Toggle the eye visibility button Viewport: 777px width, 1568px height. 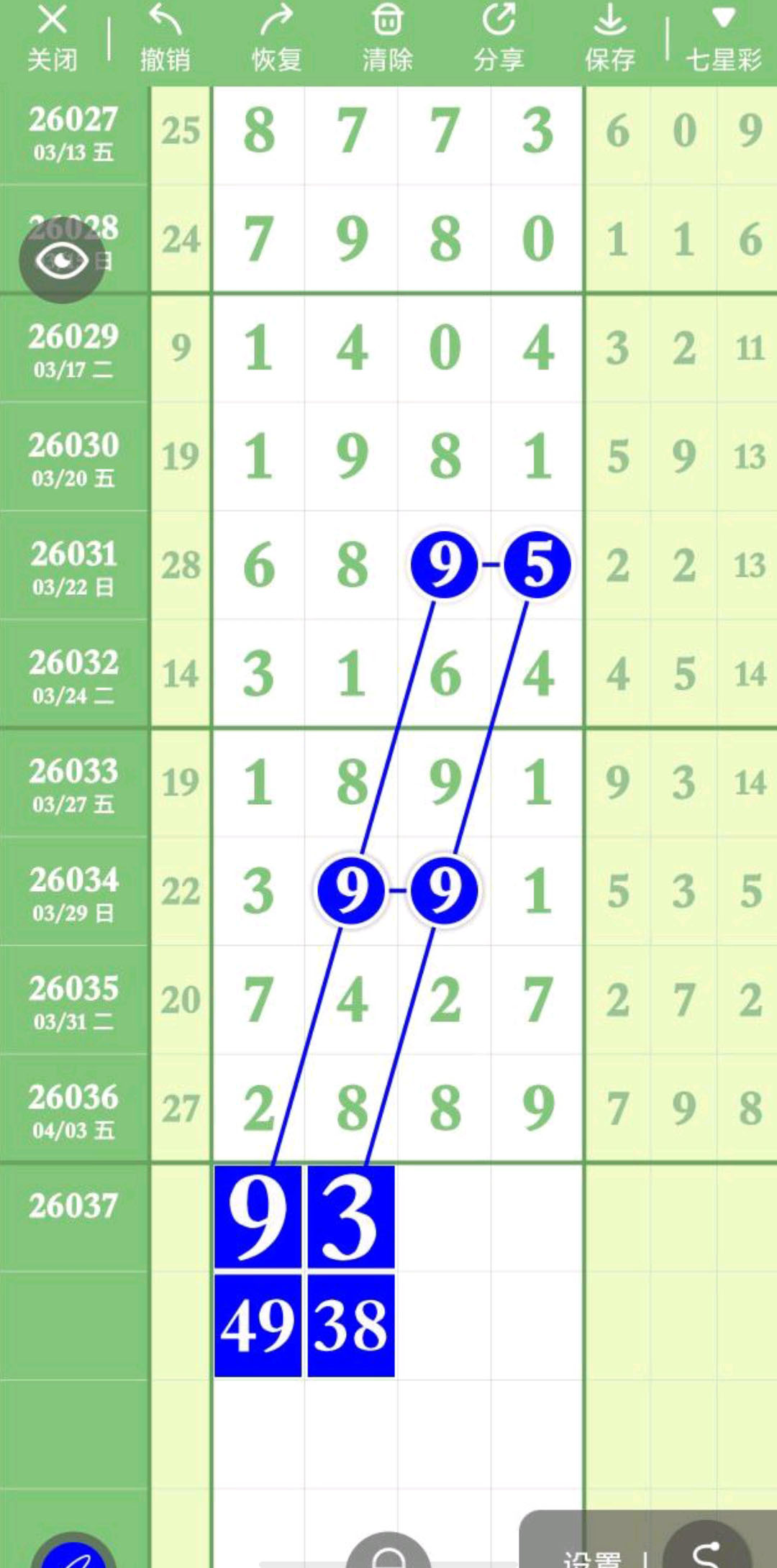(x=62, y=260)
